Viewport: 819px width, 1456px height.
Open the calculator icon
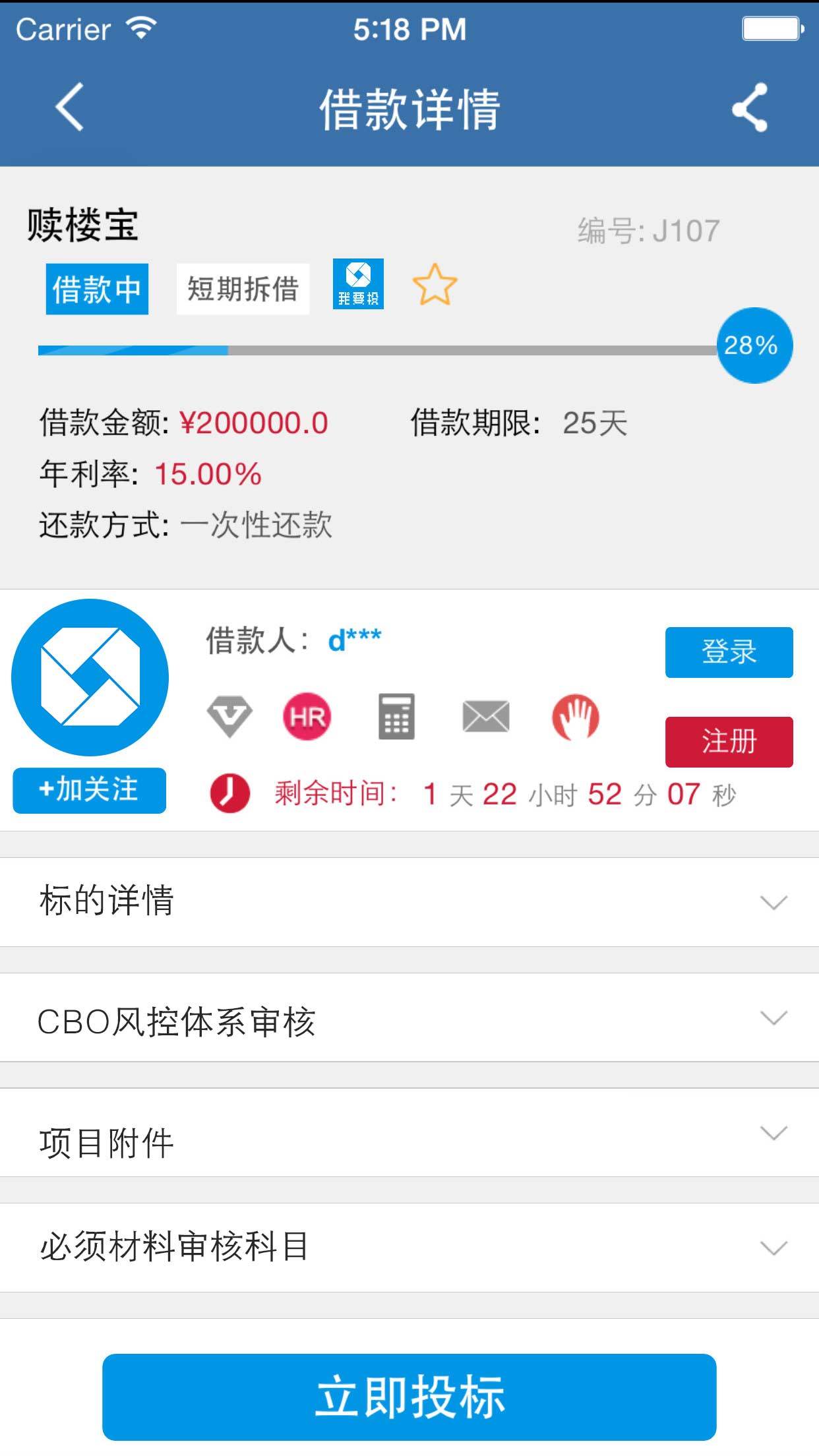tap(396, 716)
